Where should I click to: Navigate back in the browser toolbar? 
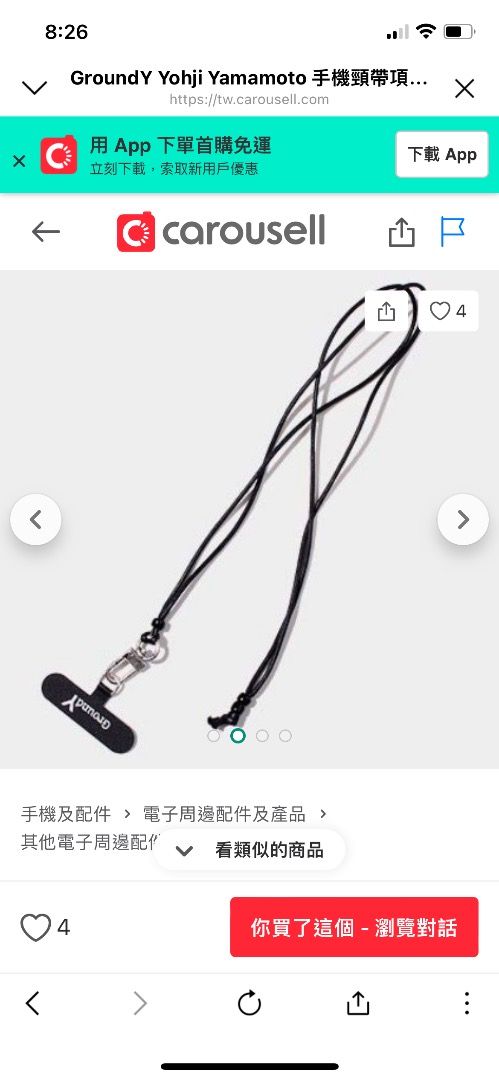point(32,1004)
